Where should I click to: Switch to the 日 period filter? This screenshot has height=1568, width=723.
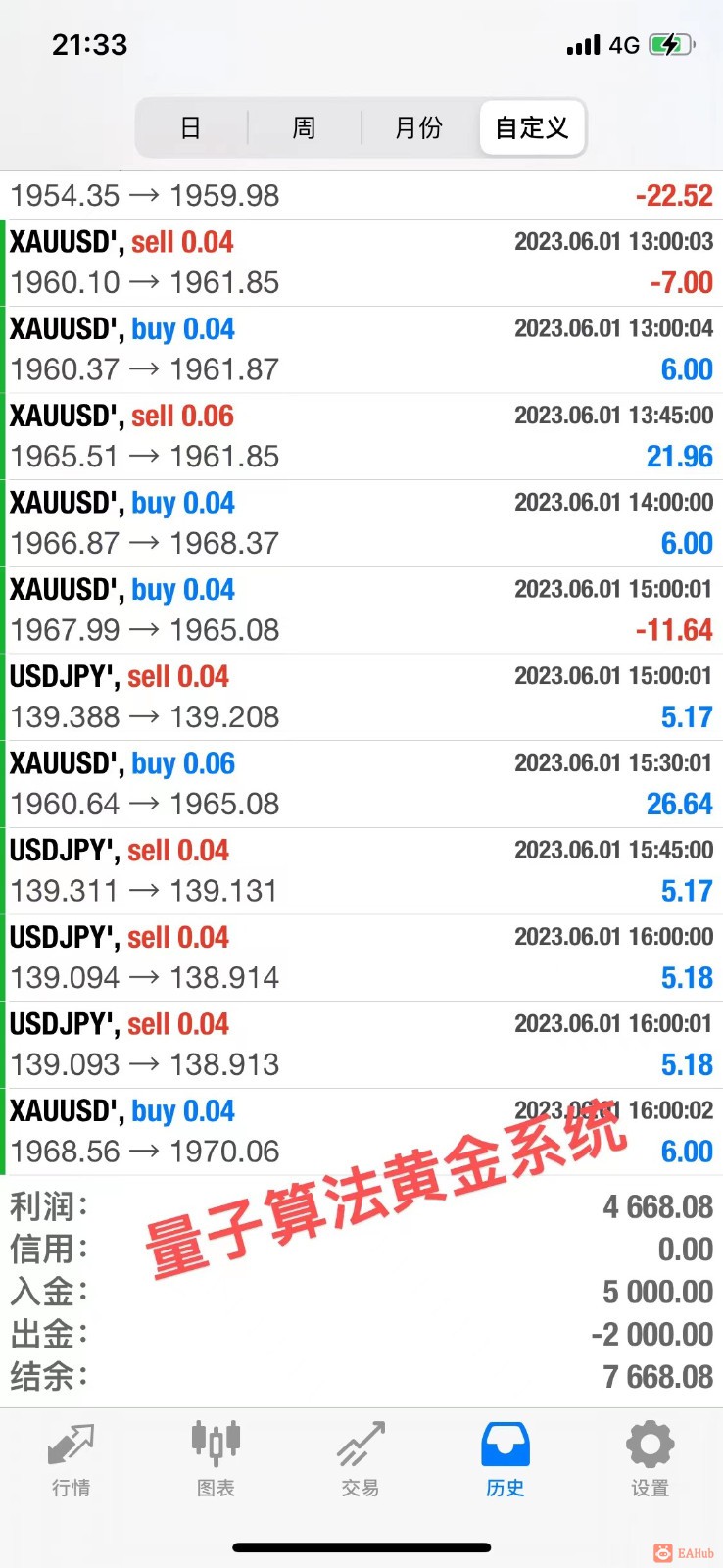click(191, 127)
